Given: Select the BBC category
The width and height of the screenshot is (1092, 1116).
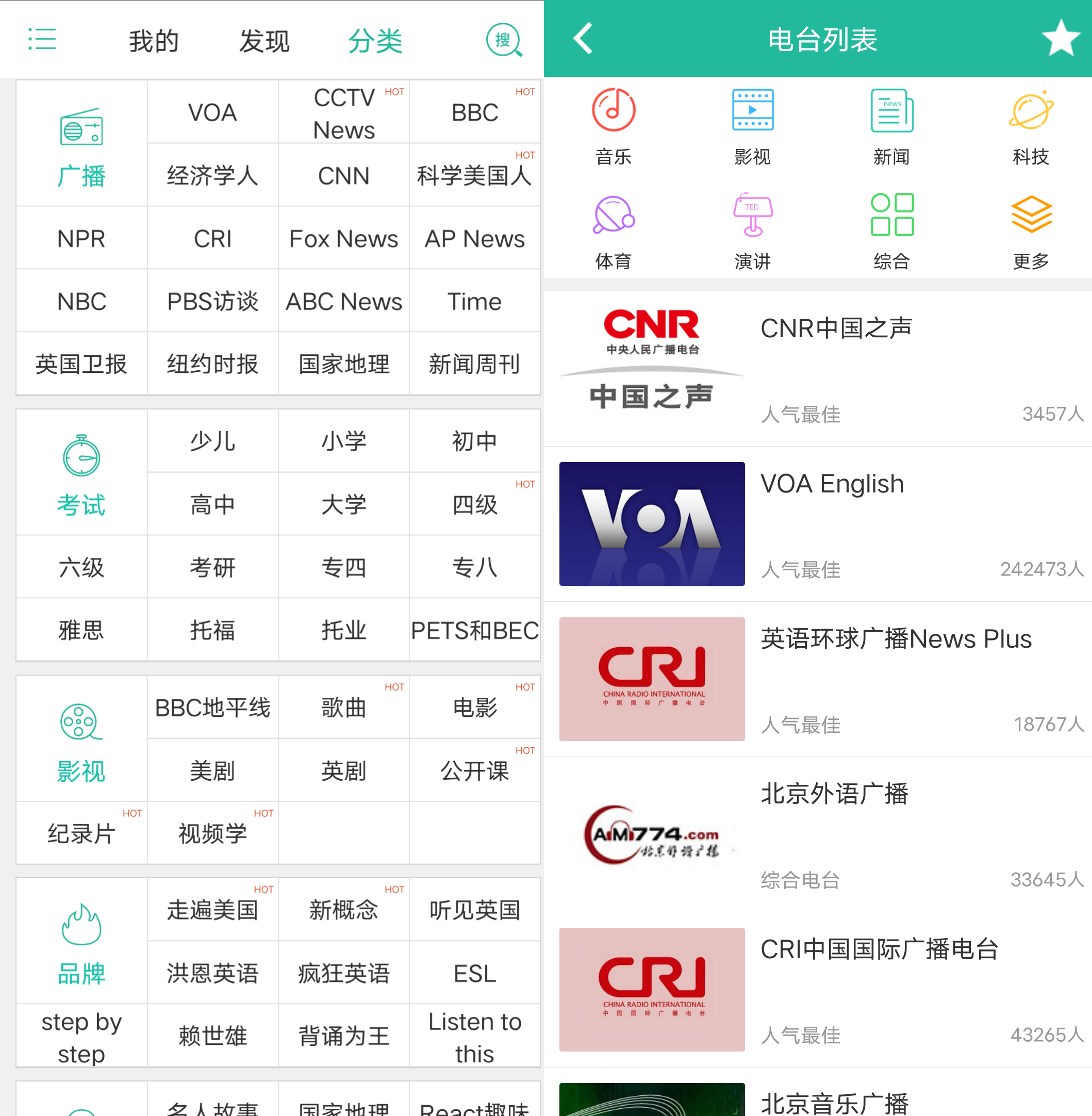Looking at the screenshot, I should [474, 112].
